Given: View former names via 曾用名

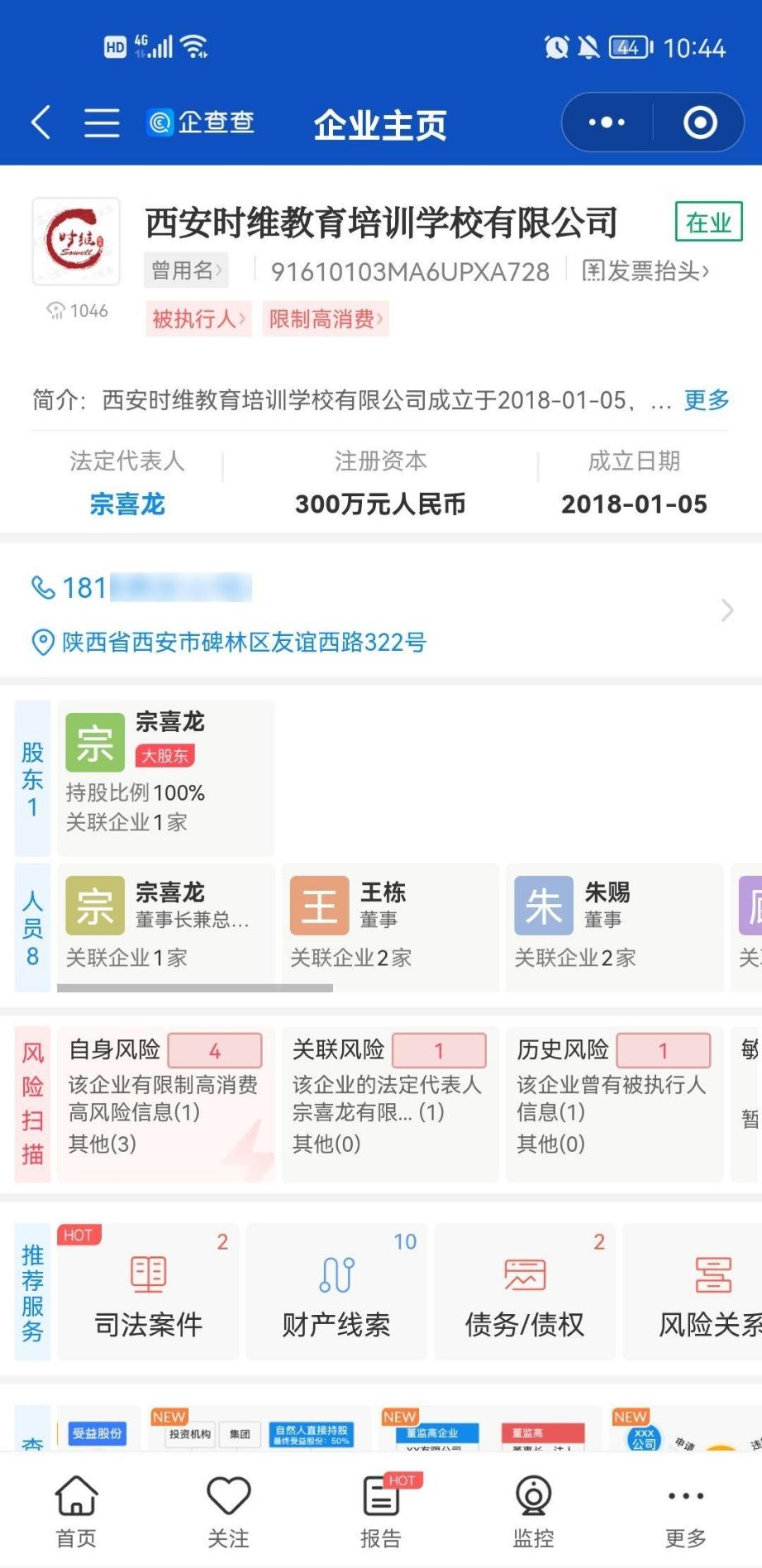Looking at the screenshot, I should point(187,270).
